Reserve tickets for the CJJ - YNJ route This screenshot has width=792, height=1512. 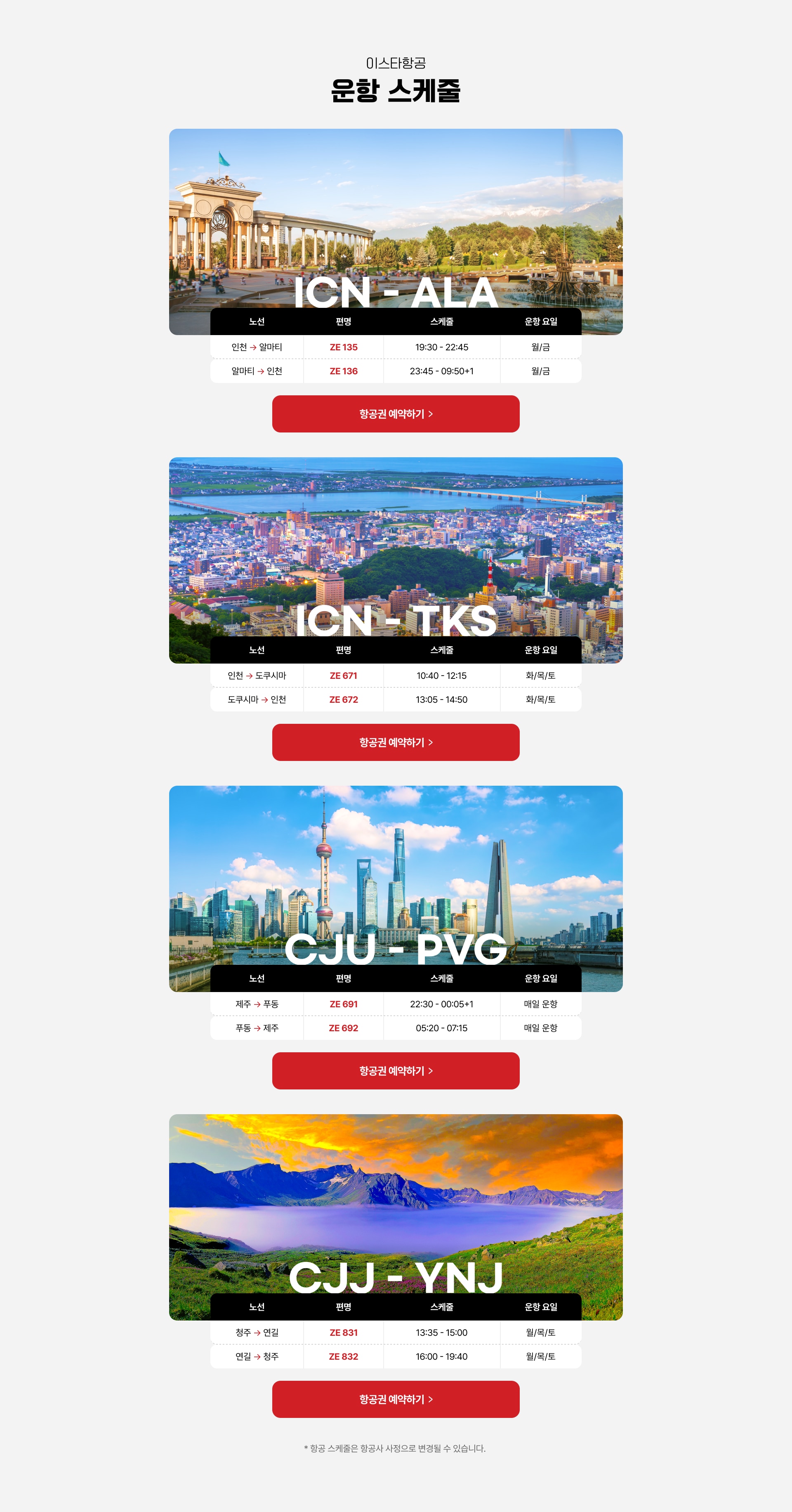(x=396, y=1399)
